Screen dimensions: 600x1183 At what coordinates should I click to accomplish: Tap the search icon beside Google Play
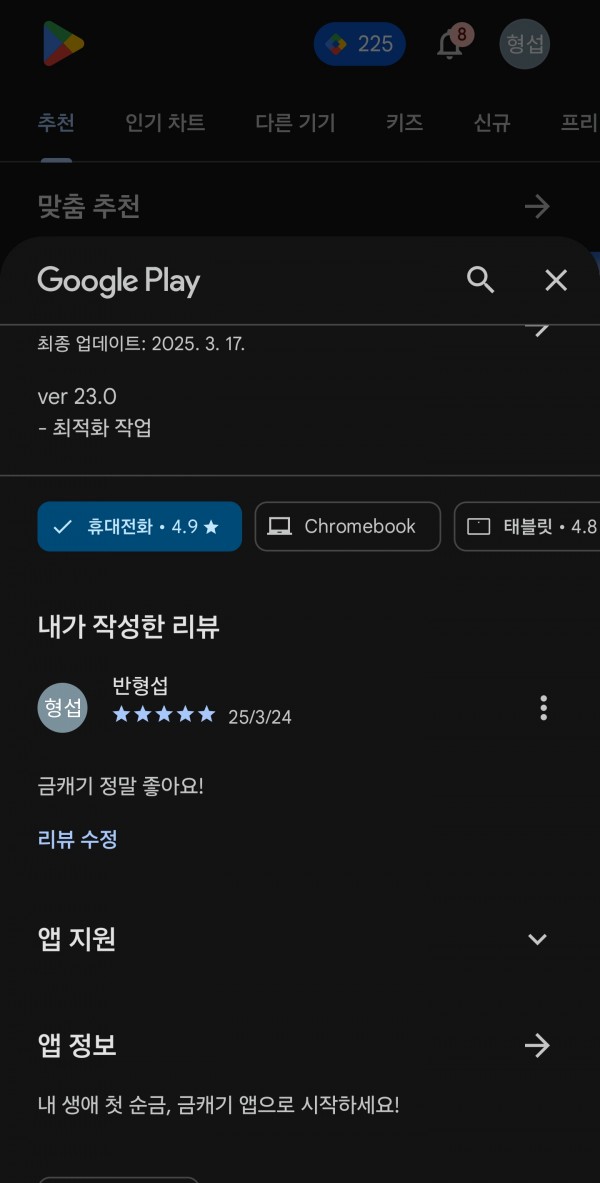click(481, 281)
